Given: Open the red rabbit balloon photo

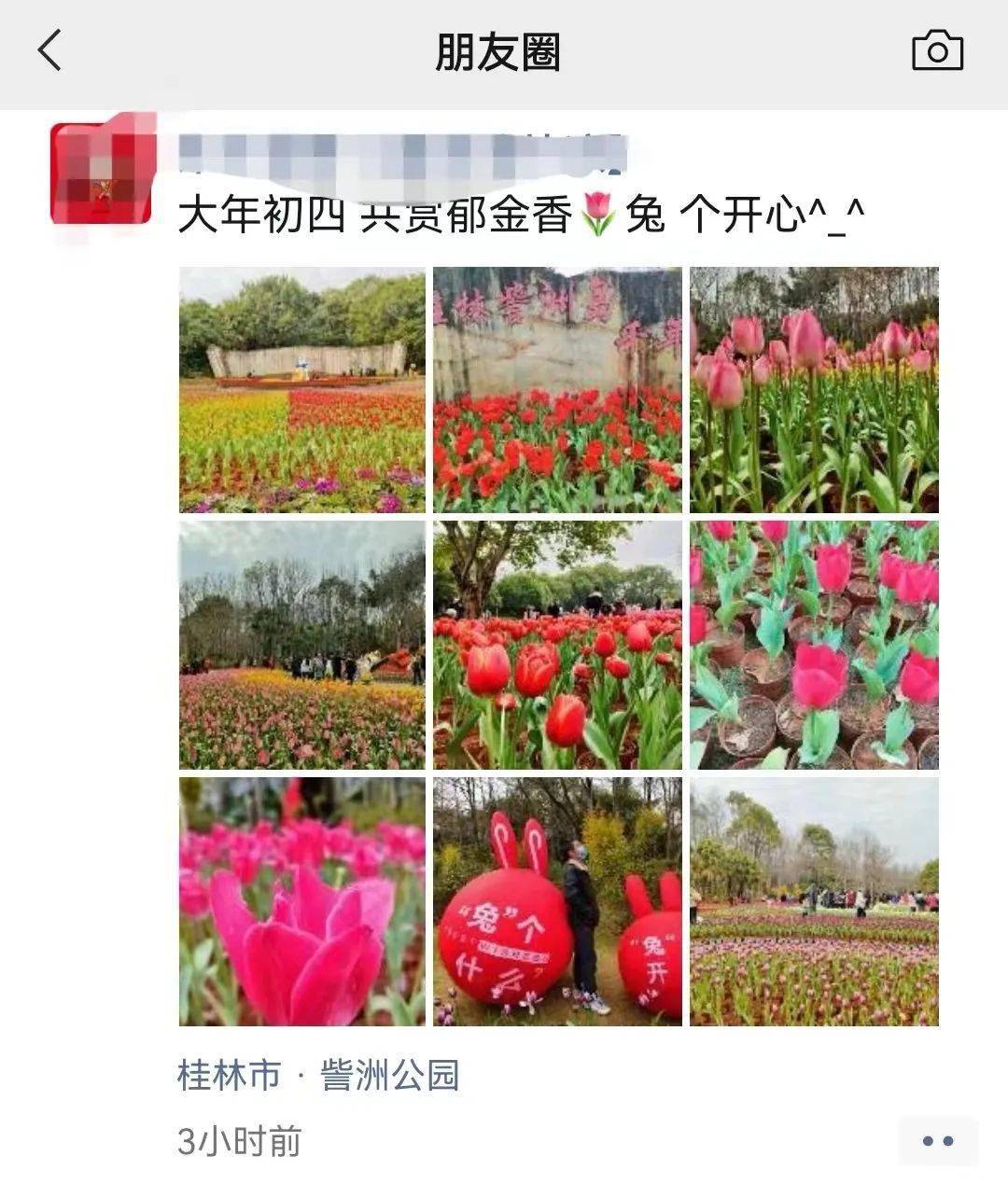Looking at the screenshot, I should coord(557,901).
